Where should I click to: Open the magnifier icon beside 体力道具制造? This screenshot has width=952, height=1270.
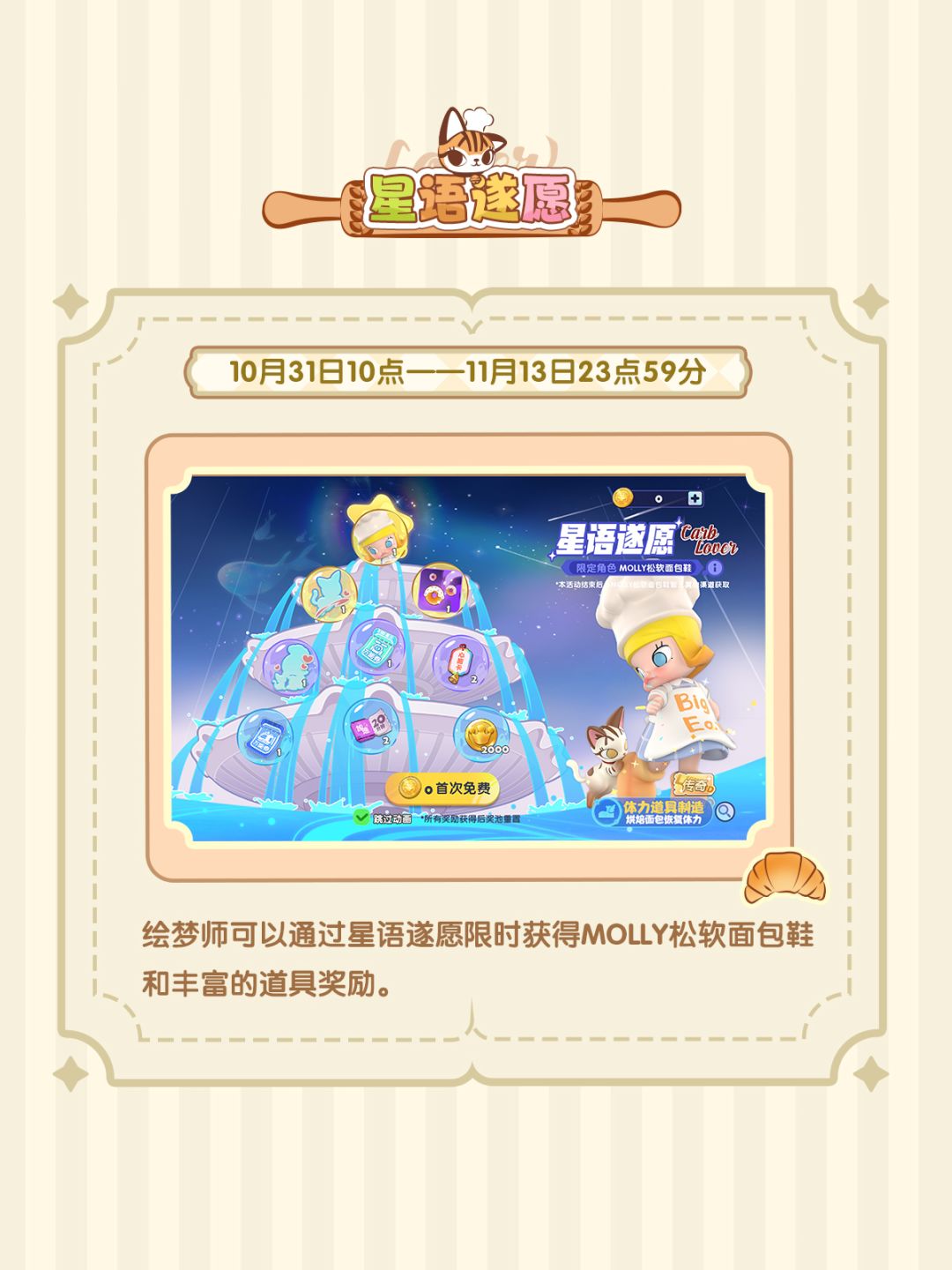[x=724, y=811]
